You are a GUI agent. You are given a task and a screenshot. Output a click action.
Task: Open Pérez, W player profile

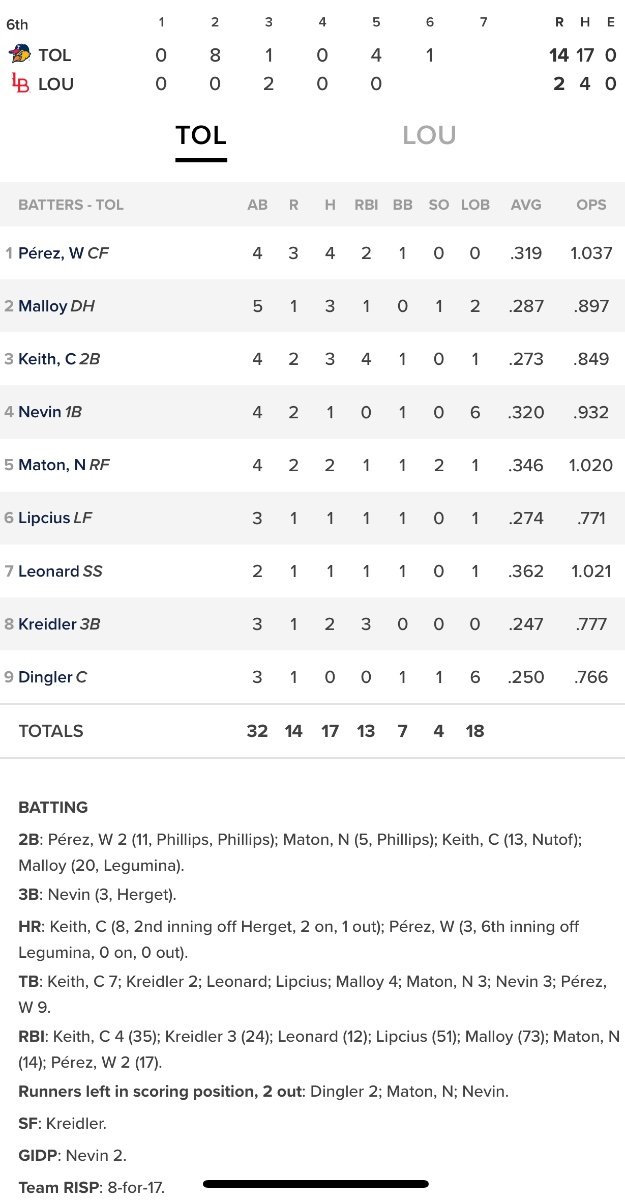pos(50,253)
